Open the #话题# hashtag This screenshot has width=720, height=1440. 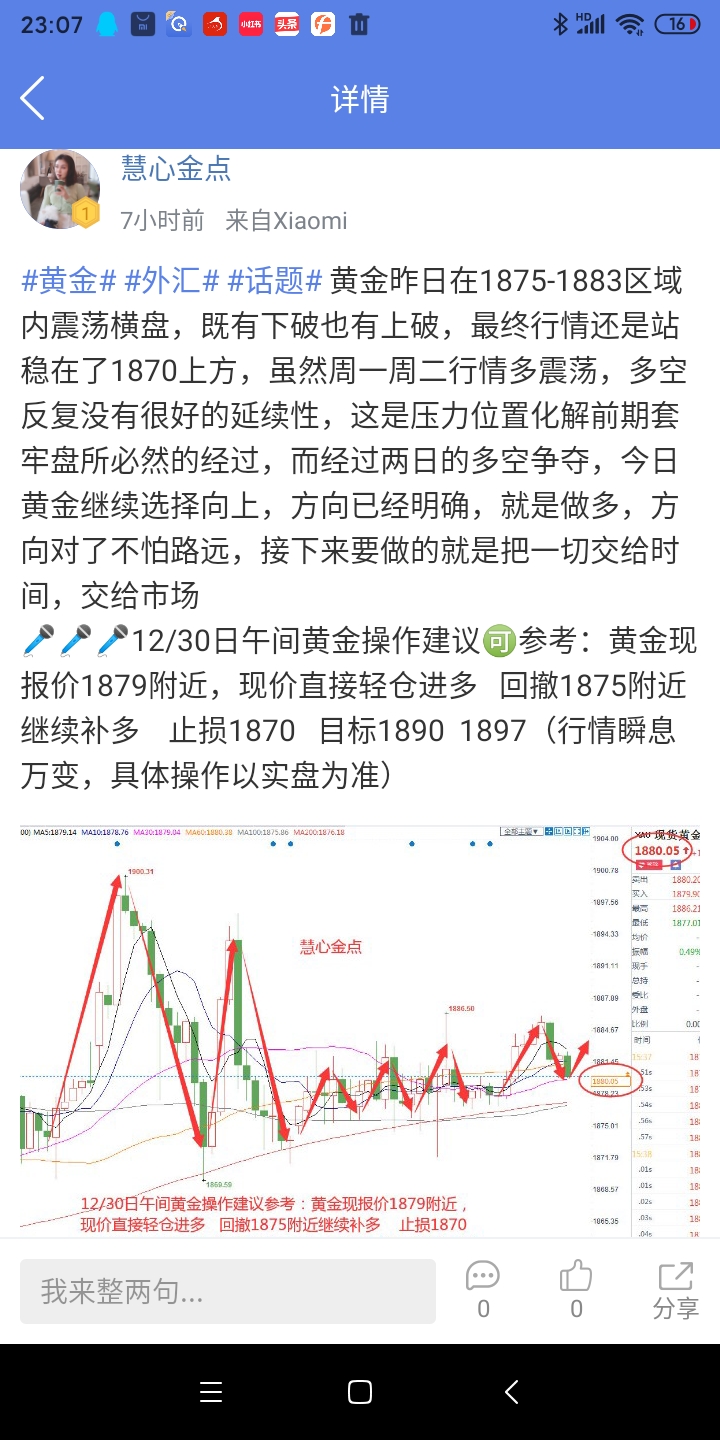coord(275,281)
